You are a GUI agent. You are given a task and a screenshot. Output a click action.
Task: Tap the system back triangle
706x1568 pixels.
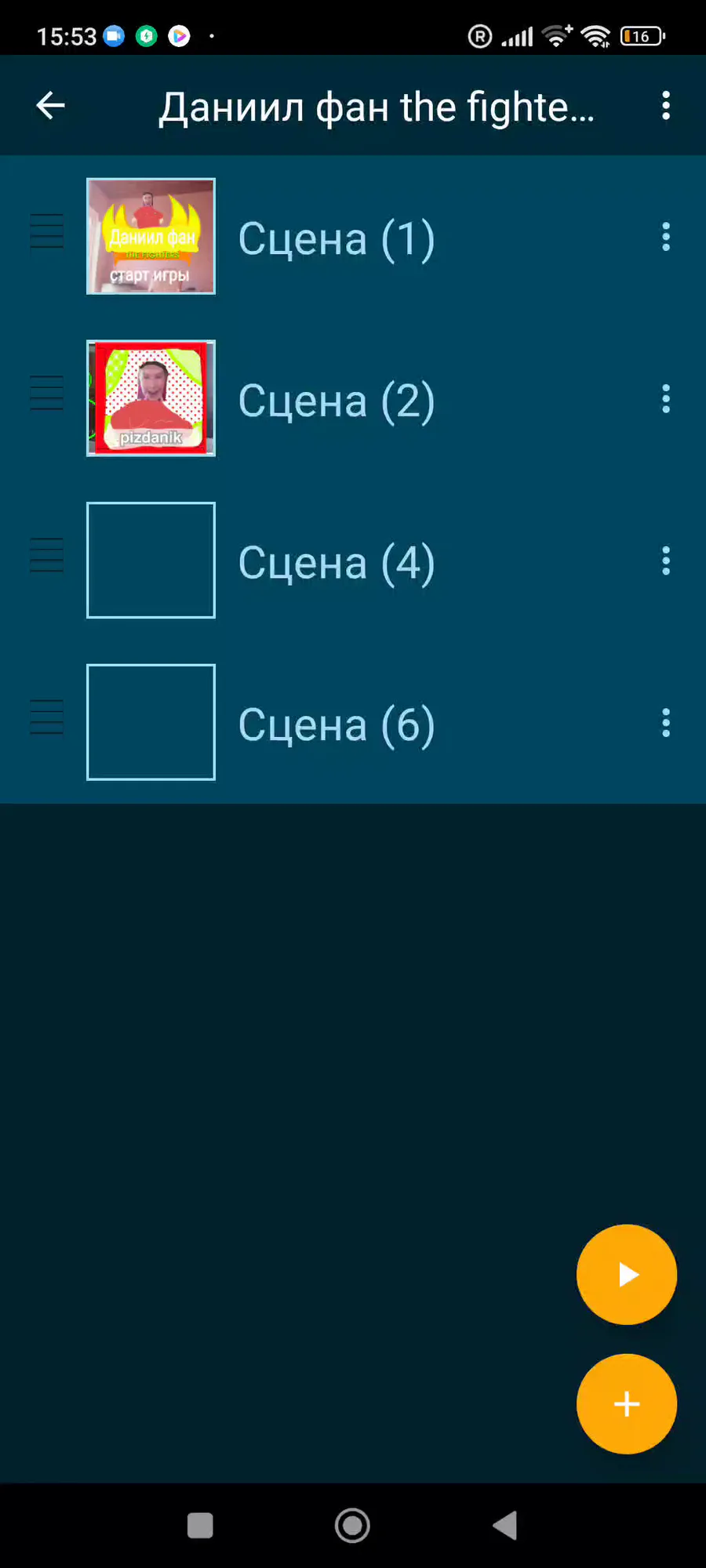(x=505, y=1526)
